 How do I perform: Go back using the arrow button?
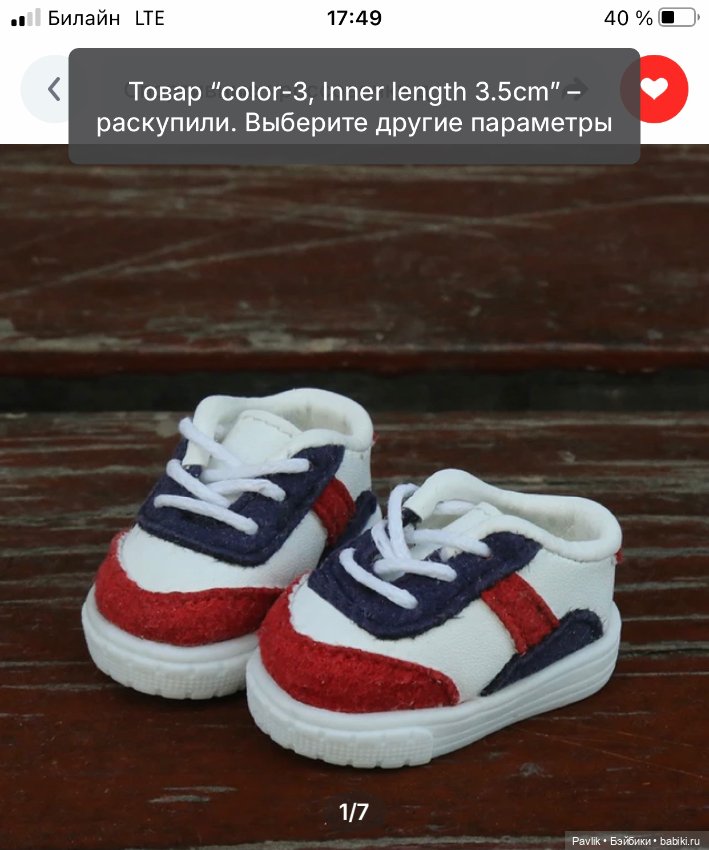point(52,89)
